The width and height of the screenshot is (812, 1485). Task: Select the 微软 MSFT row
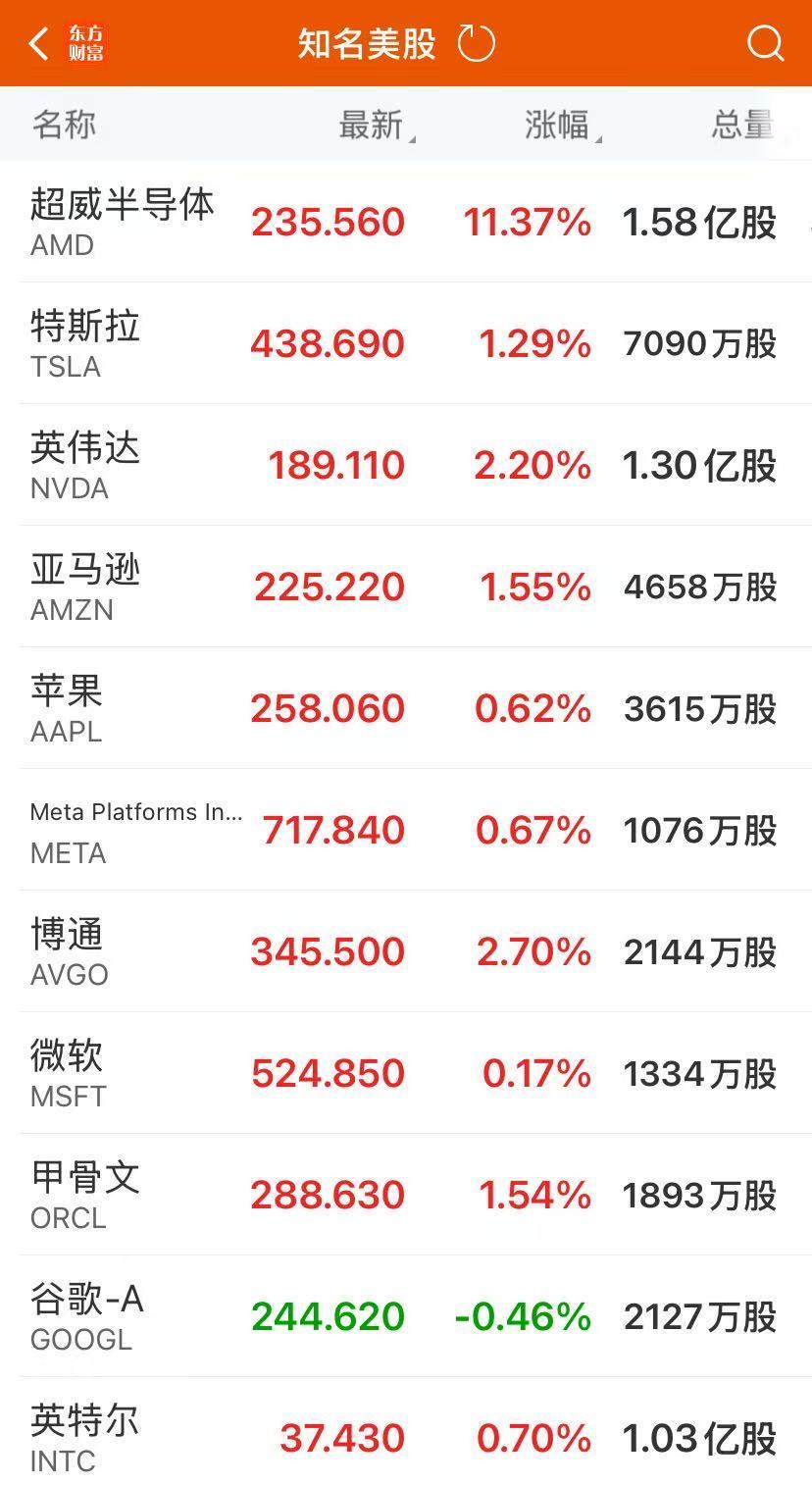(406, 1072)
